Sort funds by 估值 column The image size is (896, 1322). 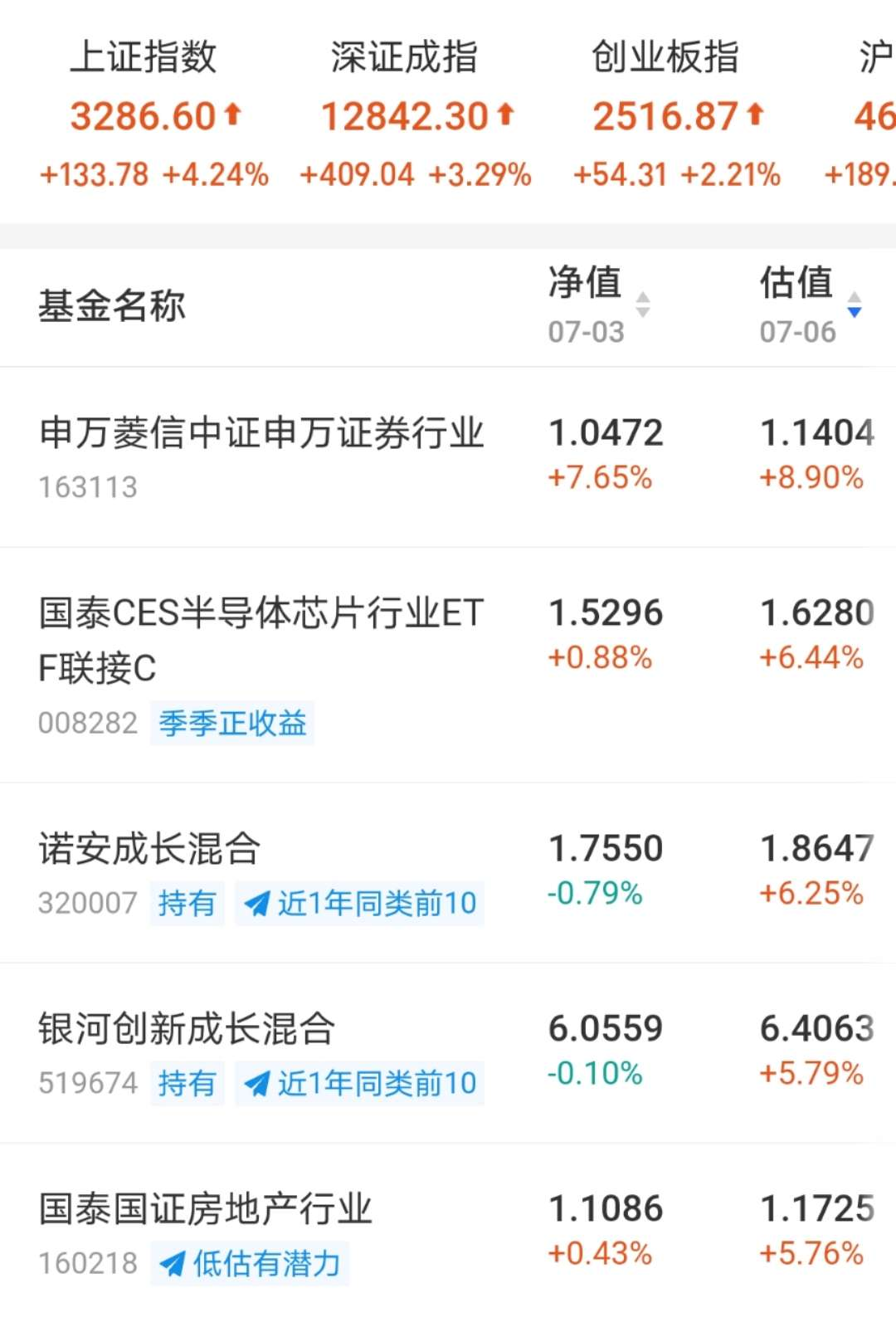[809, 304]
